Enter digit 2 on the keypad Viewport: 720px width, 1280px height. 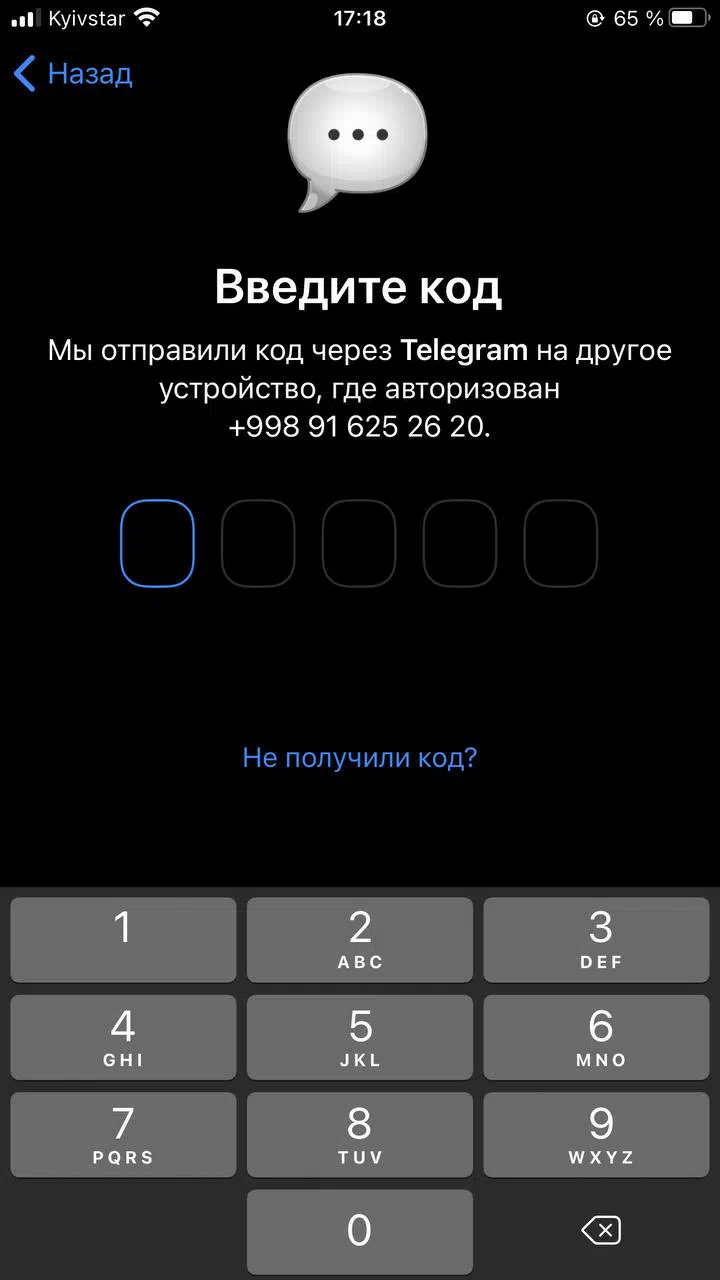point(360,940)
